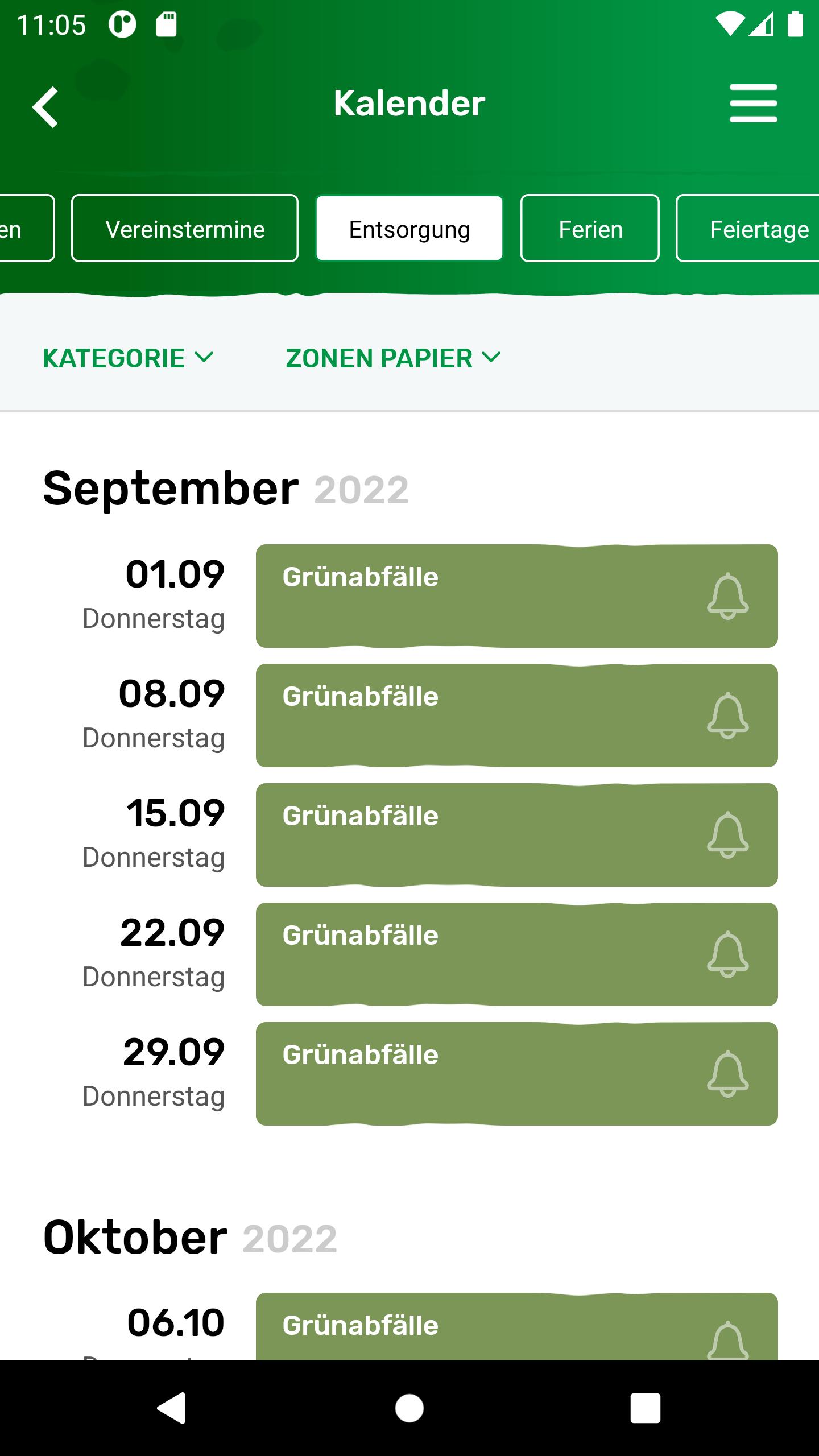Viewport: 819px width, 1456px height.
Task: Open the hamburger menu
Action: point(753,103)
